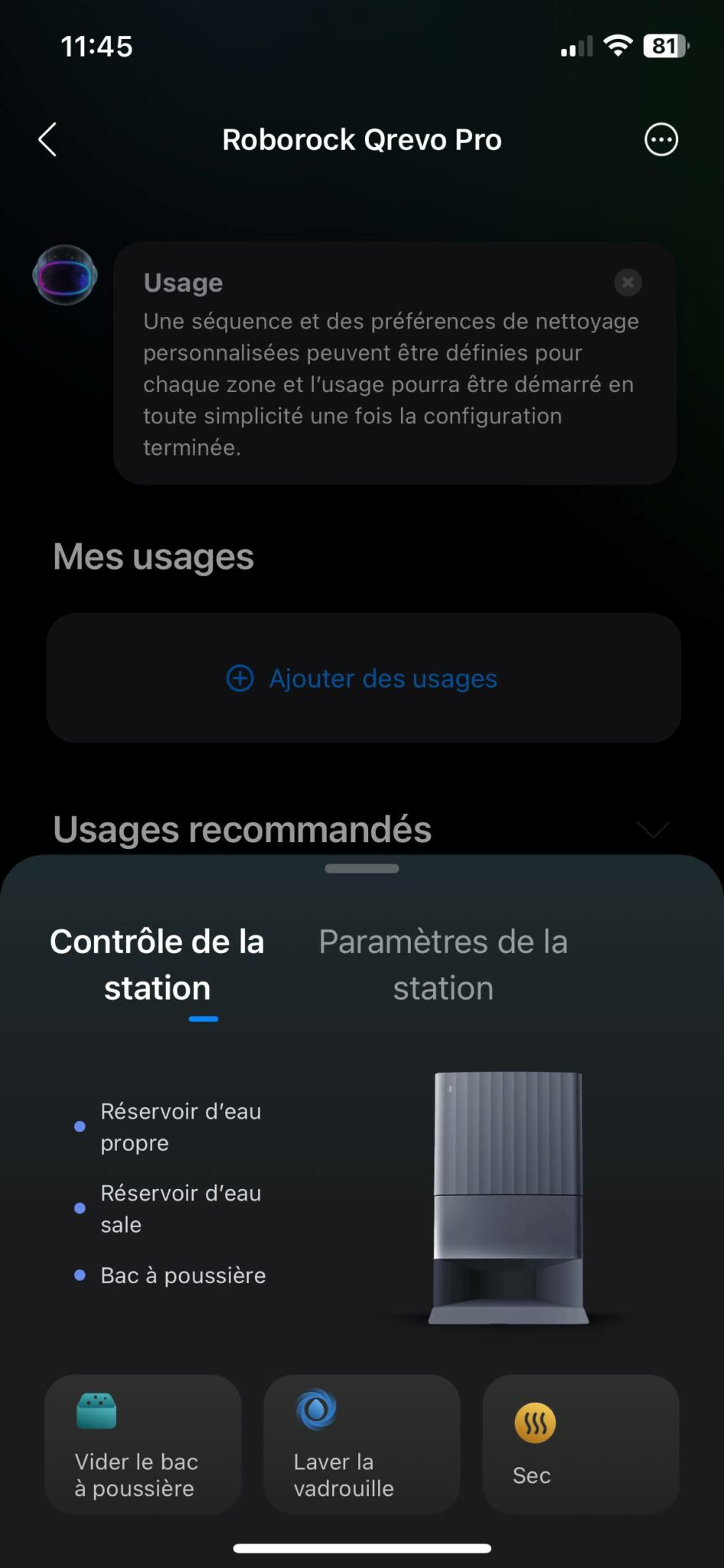
Task: Go back from Roborock Qrevo Pro
Action: pos(47,140)
